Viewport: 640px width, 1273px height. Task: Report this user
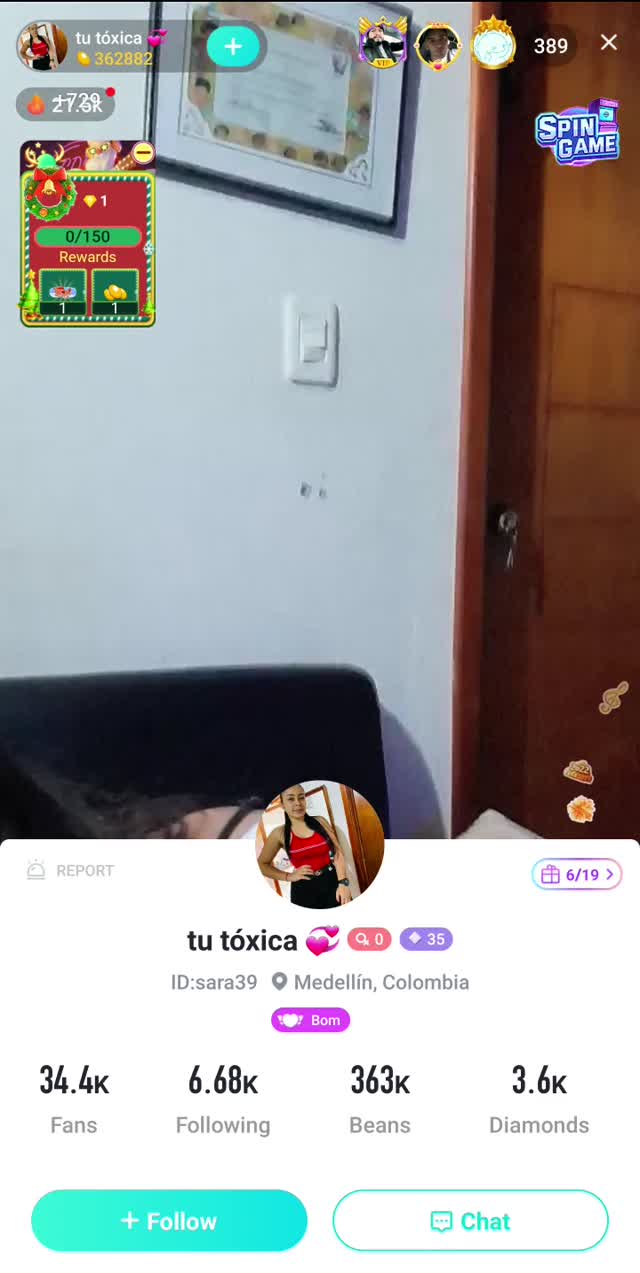(x=71, y=871)
